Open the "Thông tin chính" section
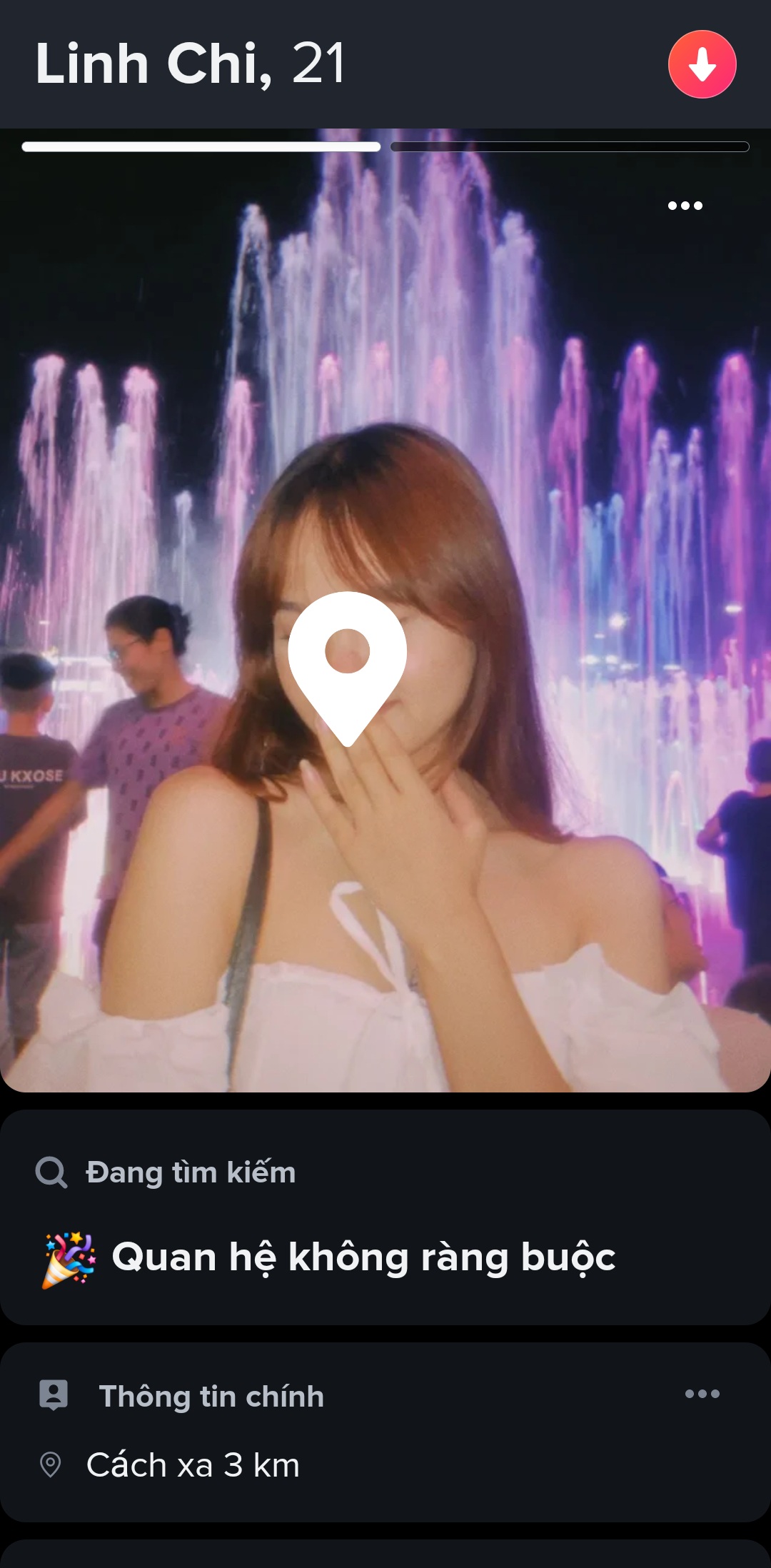 click(211, 1396)
